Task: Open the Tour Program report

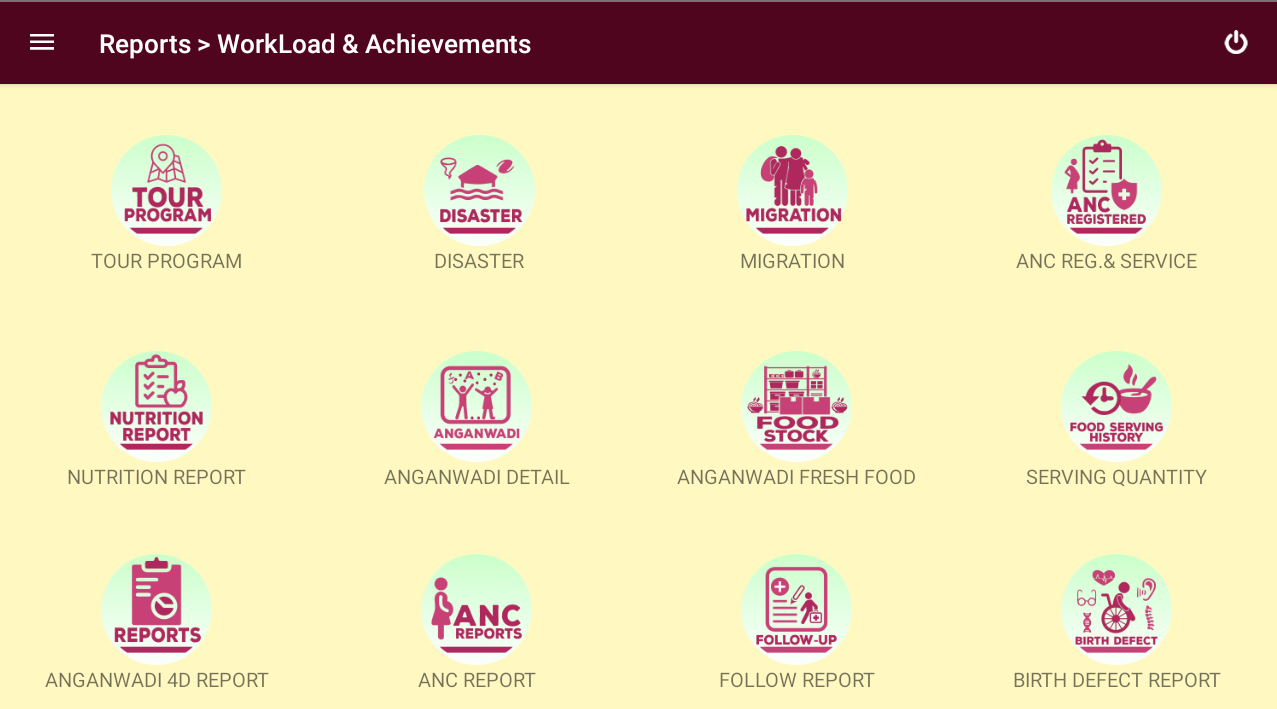Action: [x=166, y=190]
